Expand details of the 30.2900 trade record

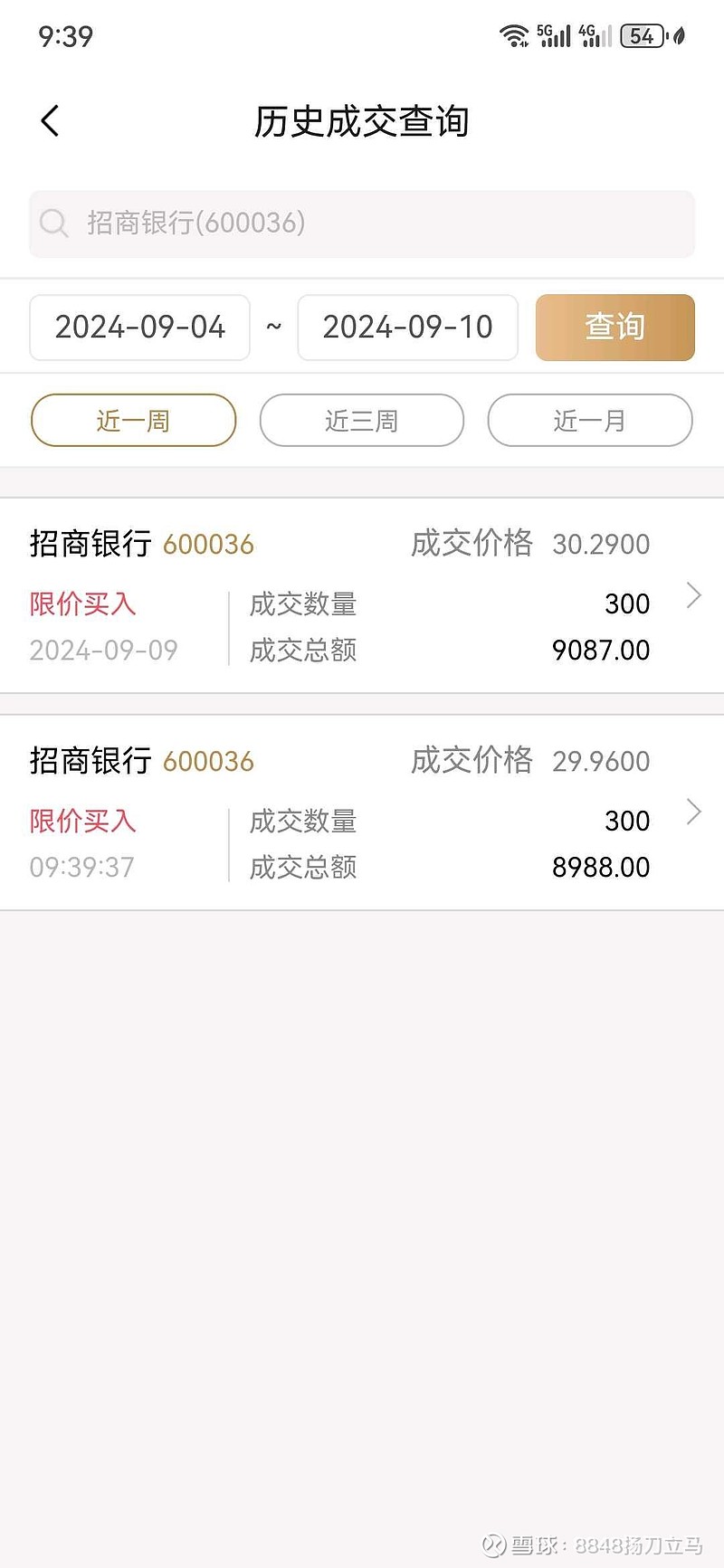tap(693, 595)
